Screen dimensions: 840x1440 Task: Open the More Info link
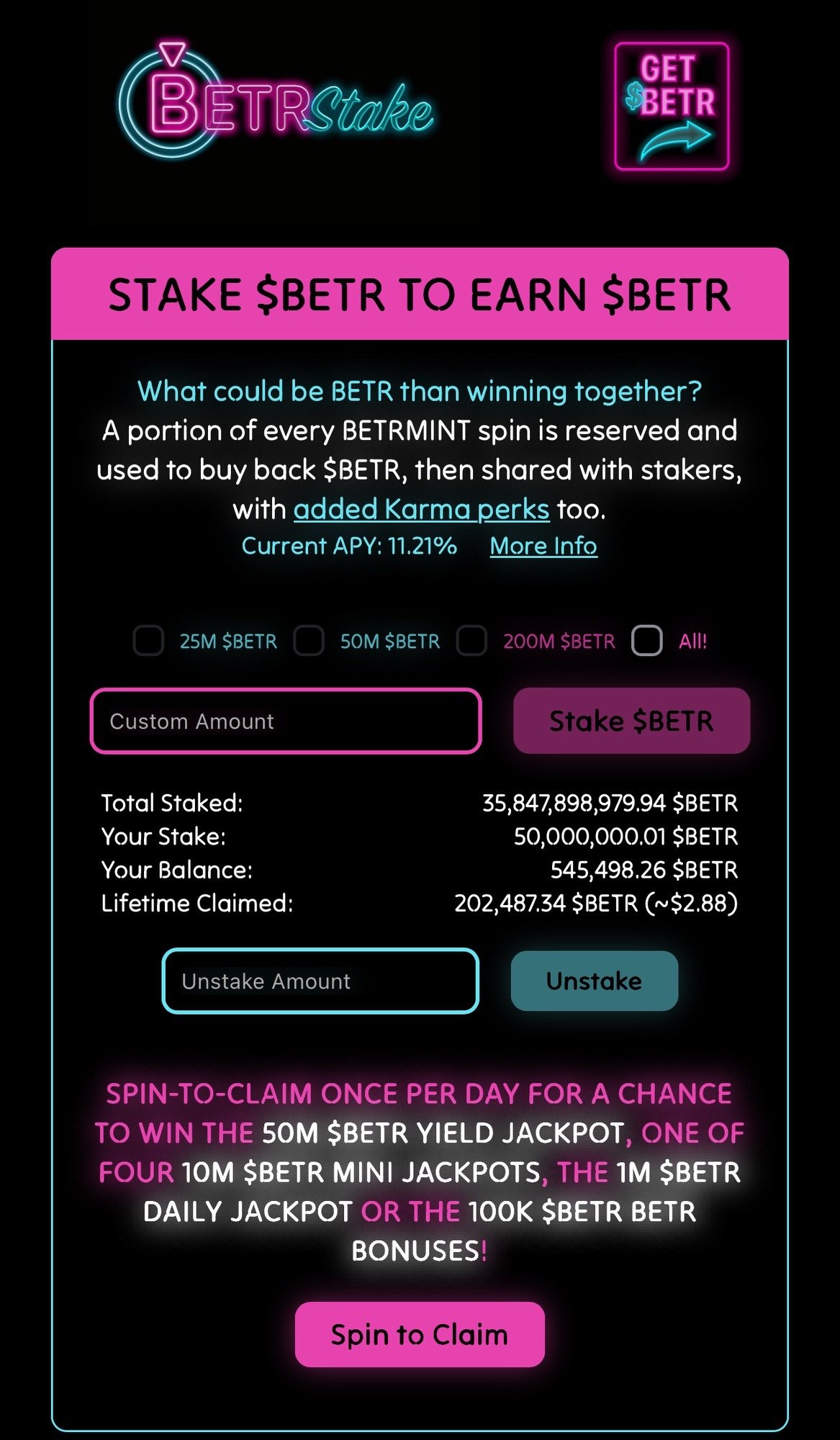pyautogui.click(x=543, y=546)
